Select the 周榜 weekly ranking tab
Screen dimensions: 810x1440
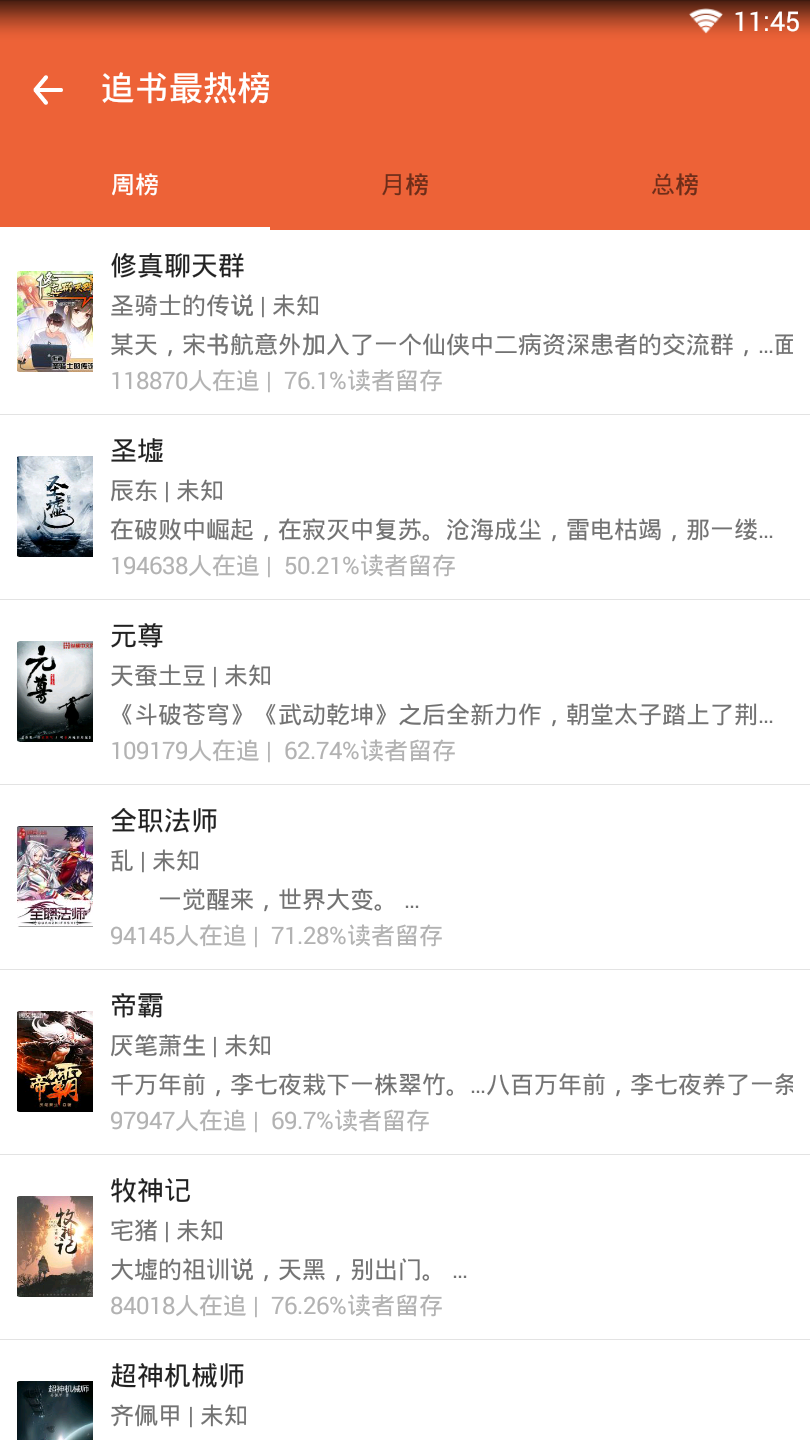coord(135,185)
